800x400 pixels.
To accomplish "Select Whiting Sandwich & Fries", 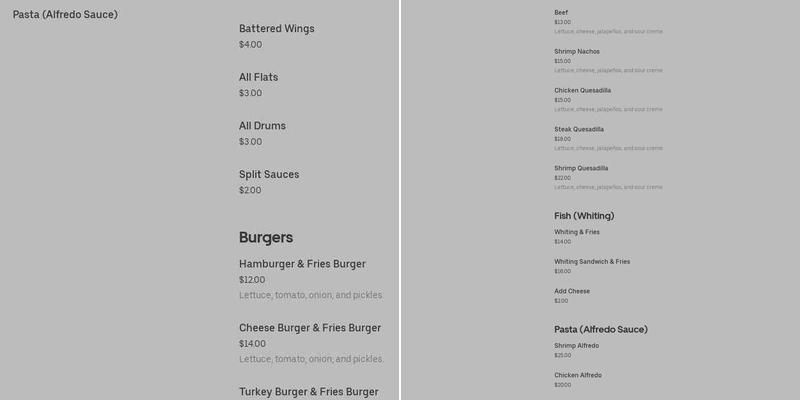I will tap(592, 262).
